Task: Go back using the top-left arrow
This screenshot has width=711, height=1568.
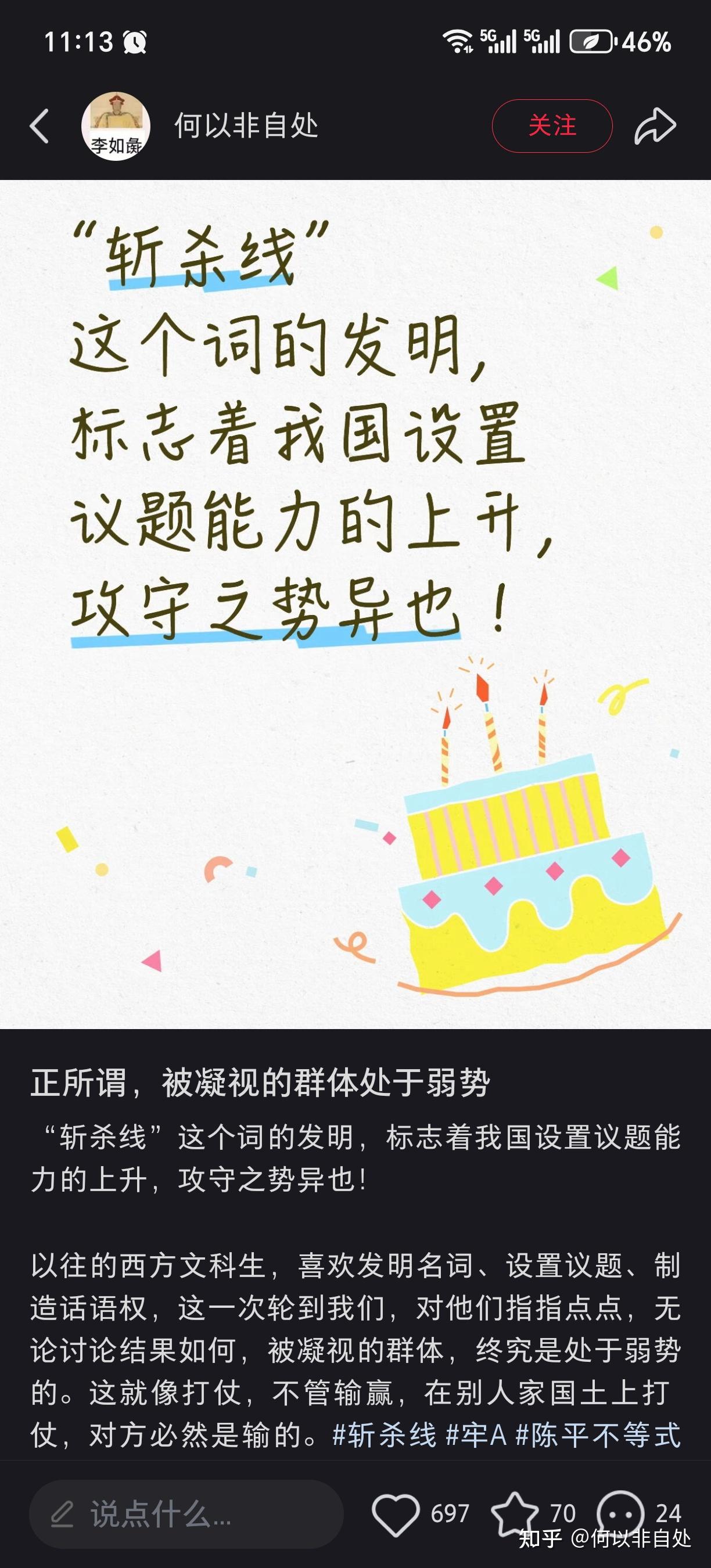Action: [x=39, y=126]
